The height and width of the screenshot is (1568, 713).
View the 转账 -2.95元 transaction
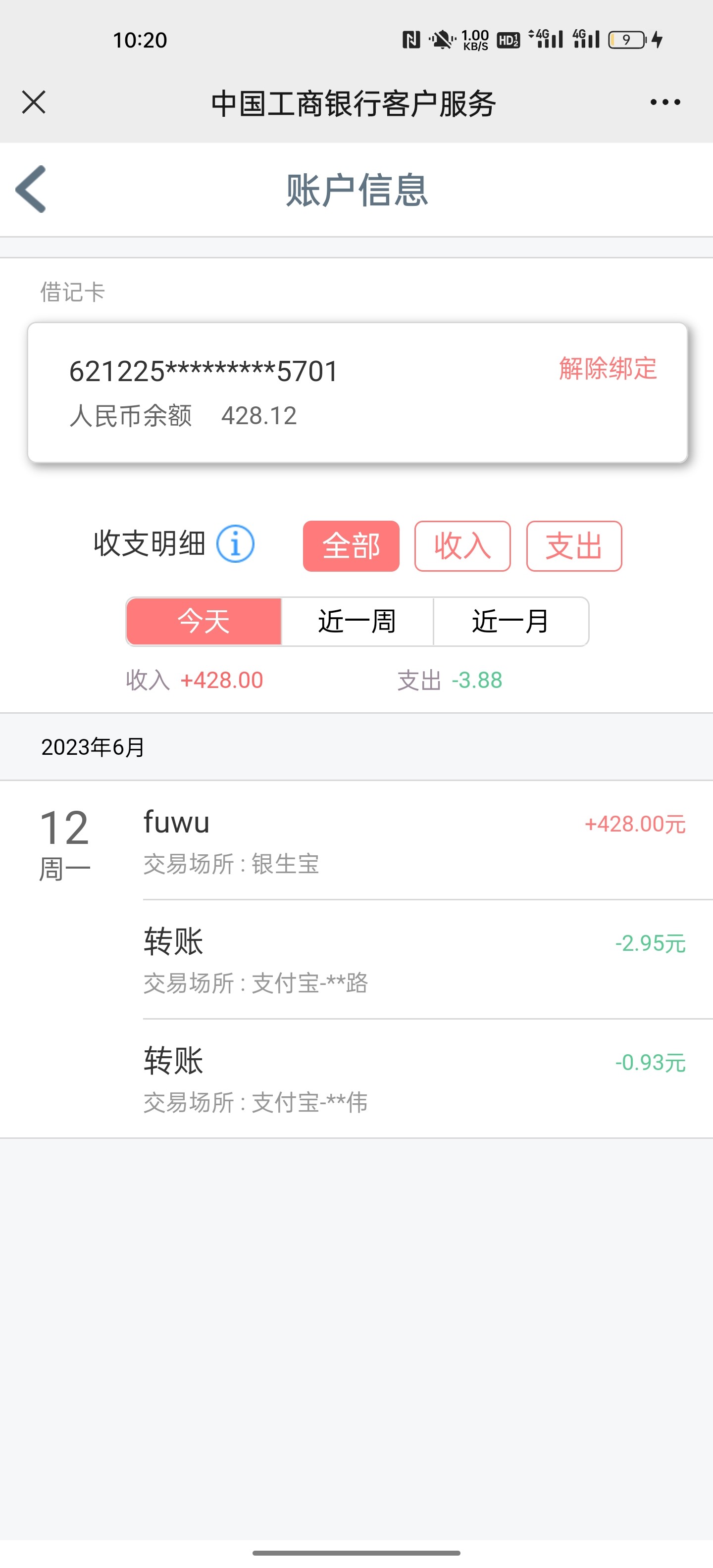click(x=414, y=960)
